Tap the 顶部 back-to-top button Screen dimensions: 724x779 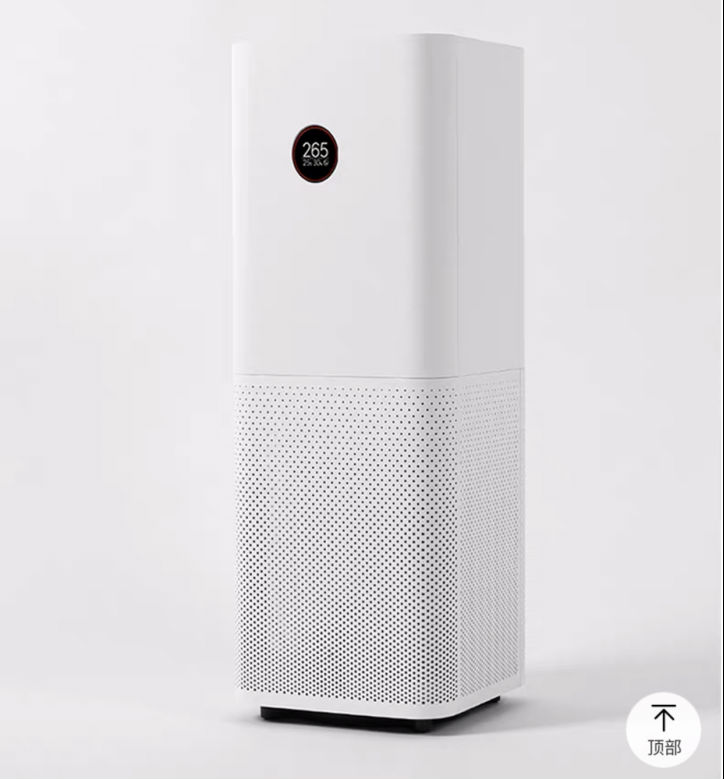[x=663, y=729]
